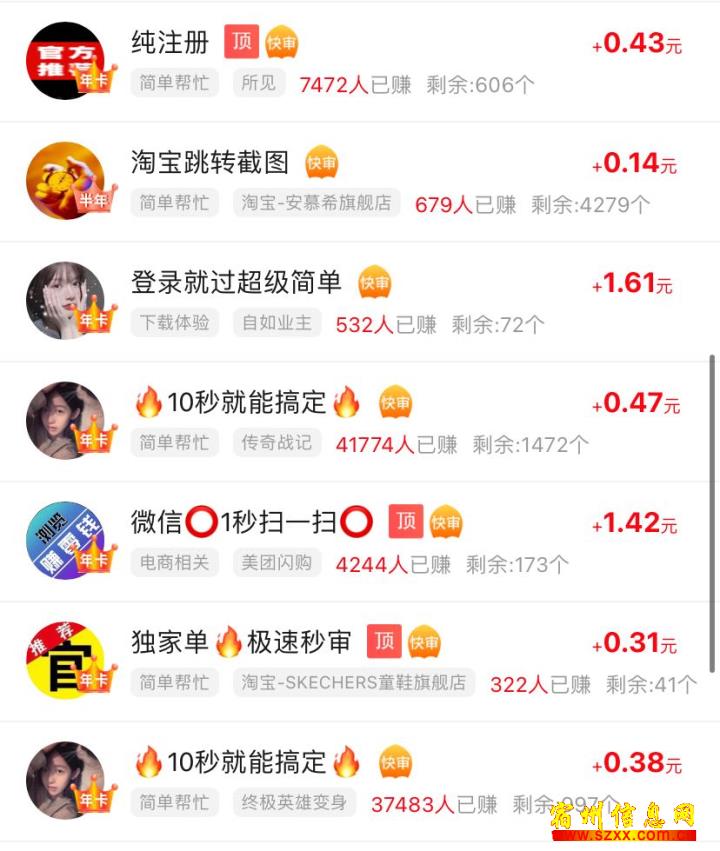Screen dimensions: 720x851
Task: Tap the 微信1秒扫一扫 task
Action: (251, 522)
